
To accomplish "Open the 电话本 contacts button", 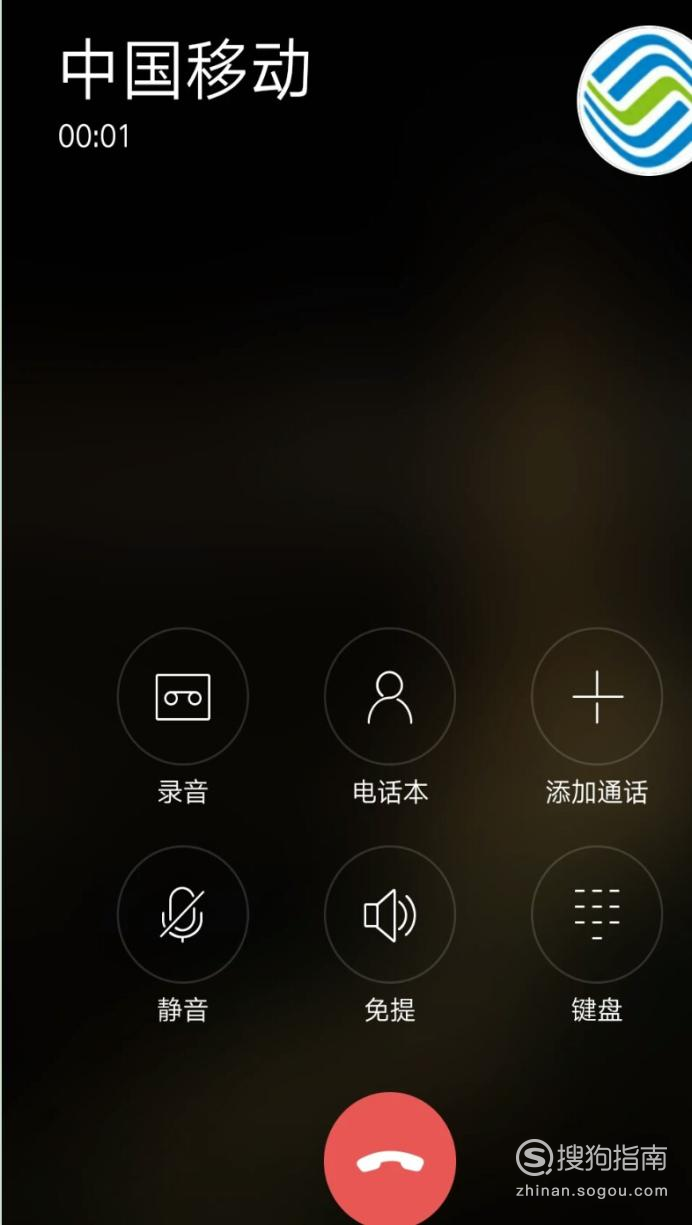I will point(390,695).
